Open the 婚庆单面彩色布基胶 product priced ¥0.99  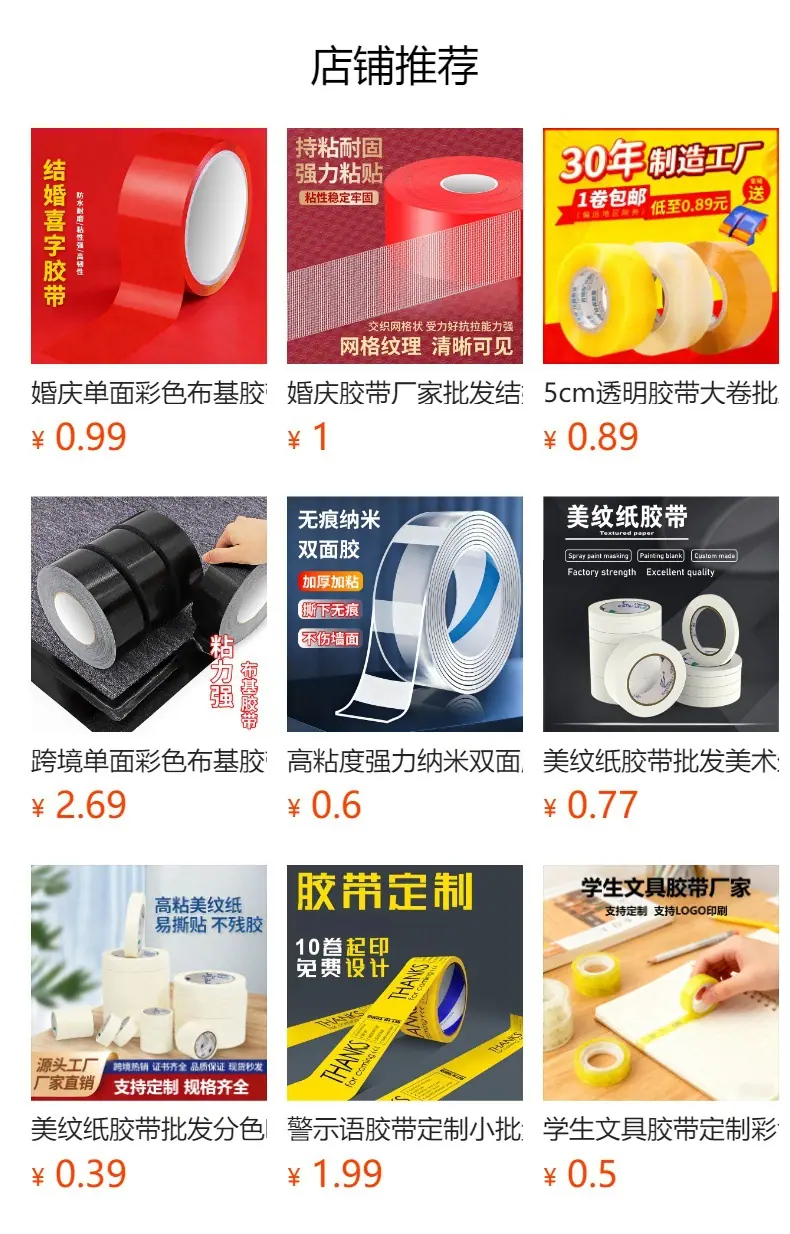(x=148, y=246)
